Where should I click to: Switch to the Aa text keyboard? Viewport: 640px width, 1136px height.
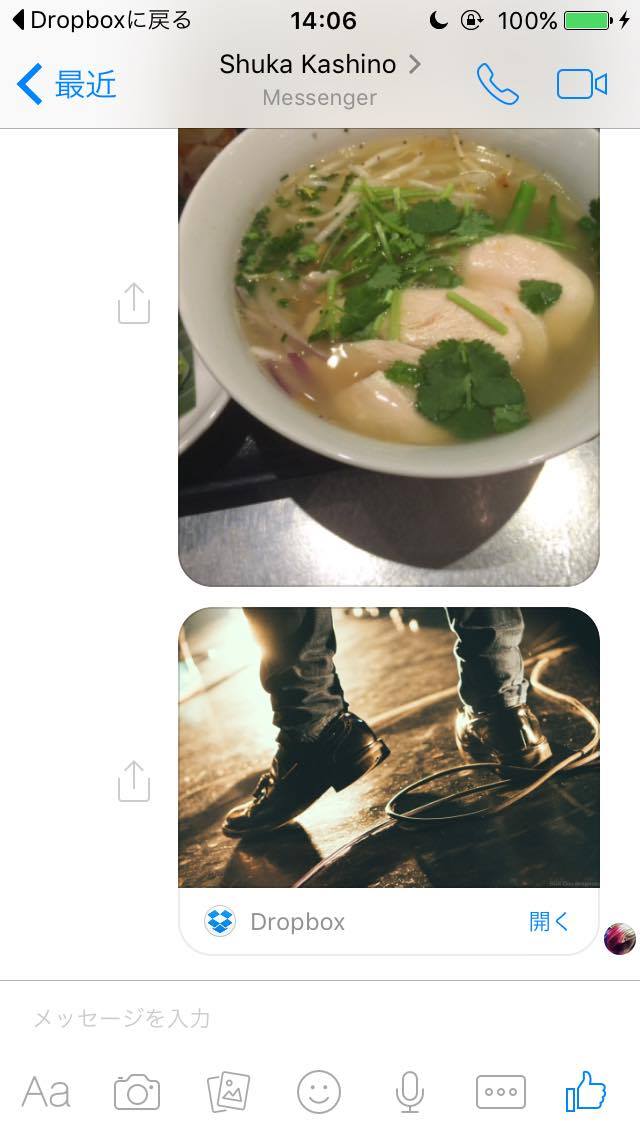click(46, 1092)
